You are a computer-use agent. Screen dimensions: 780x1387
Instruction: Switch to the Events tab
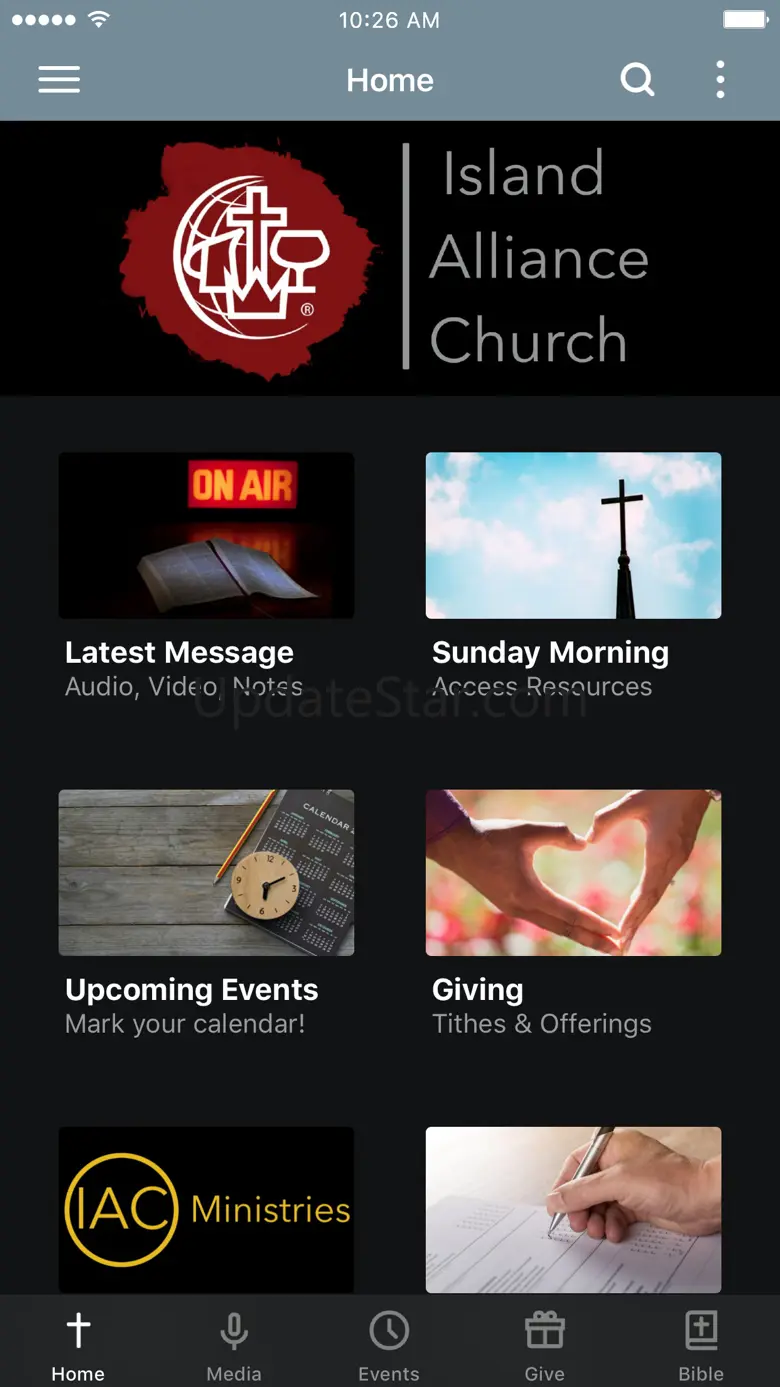coord(389,1345)
